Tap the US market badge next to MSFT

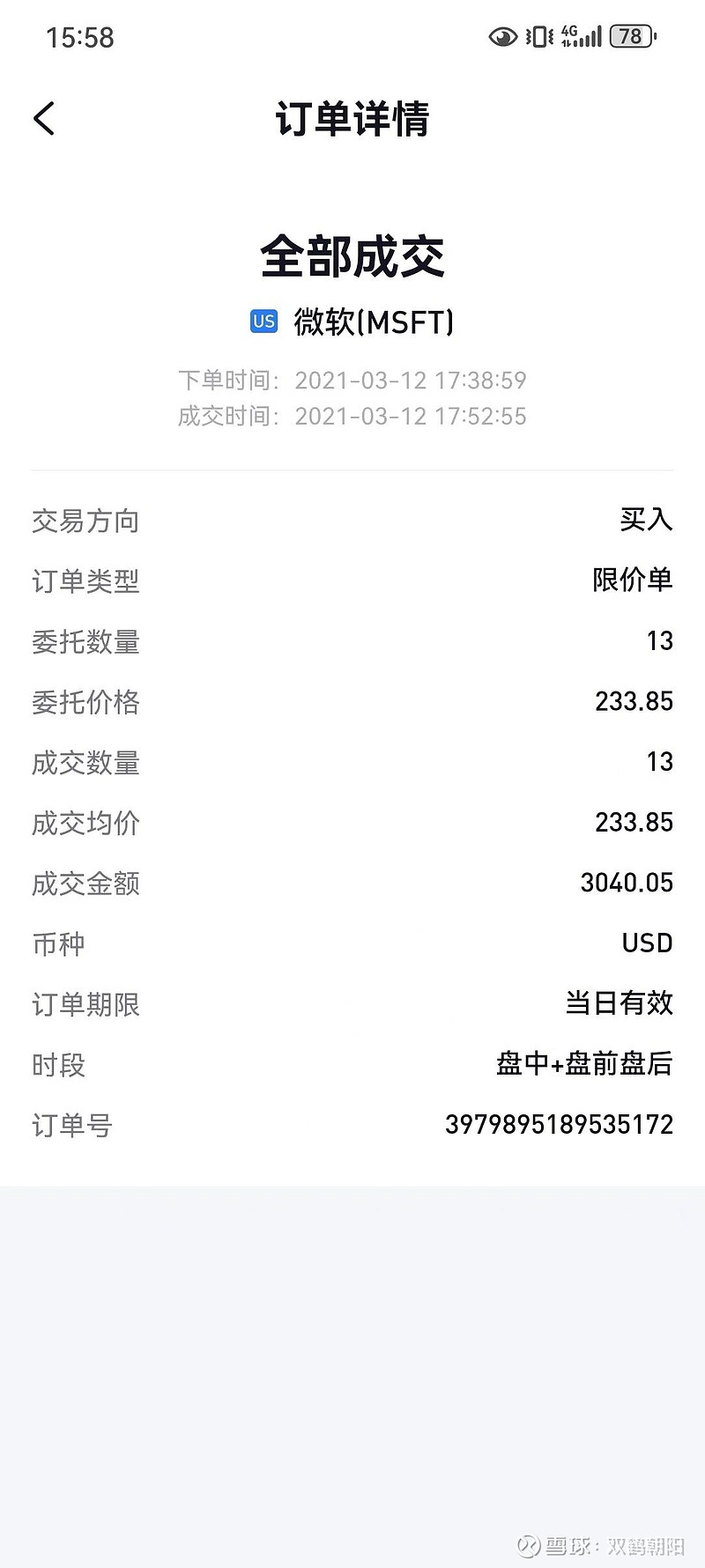pos(263,322)
